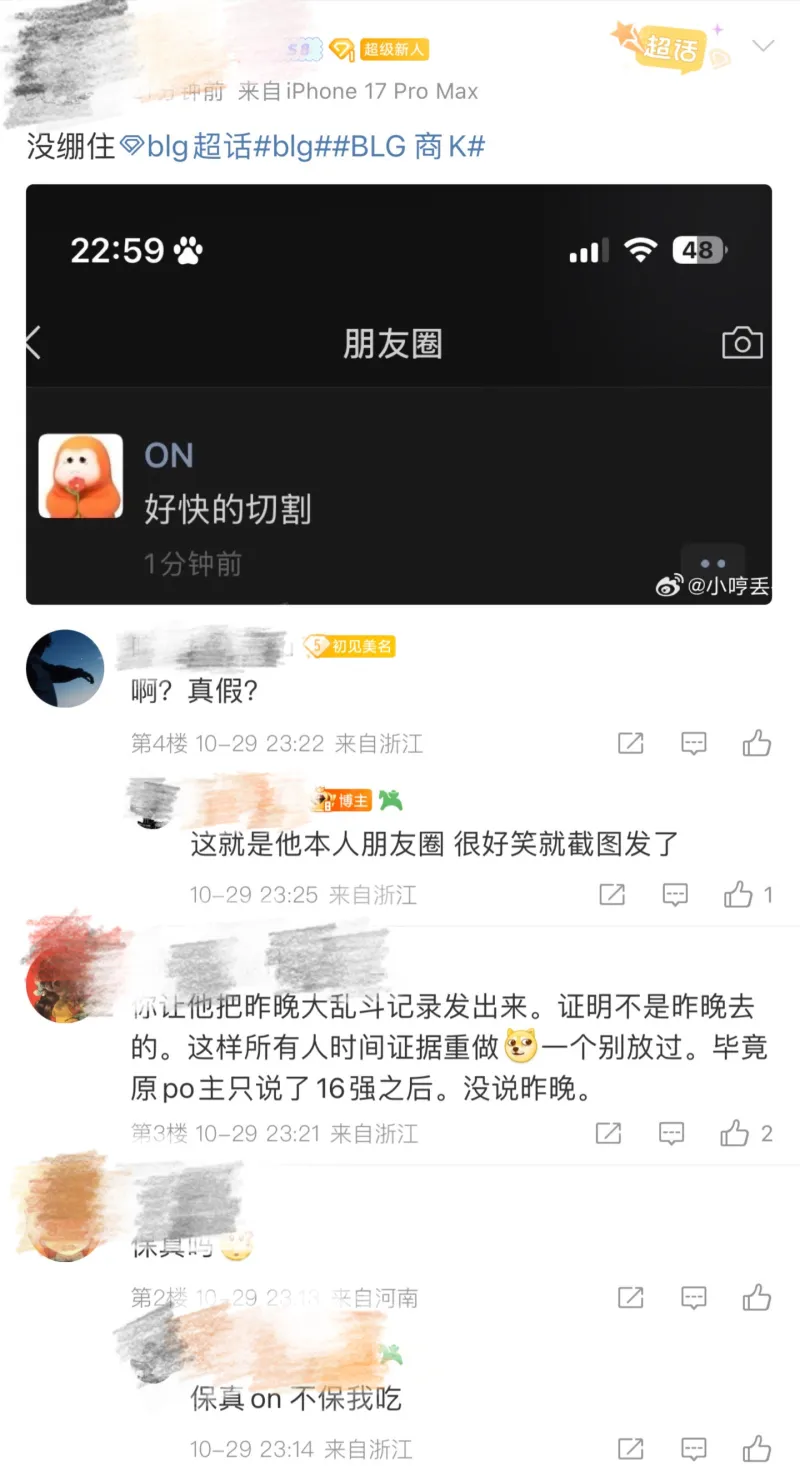Screen dimensions: 800x1466
Task: Forward the reply 保真on不保我吃
Action: tap(630, 1447)
